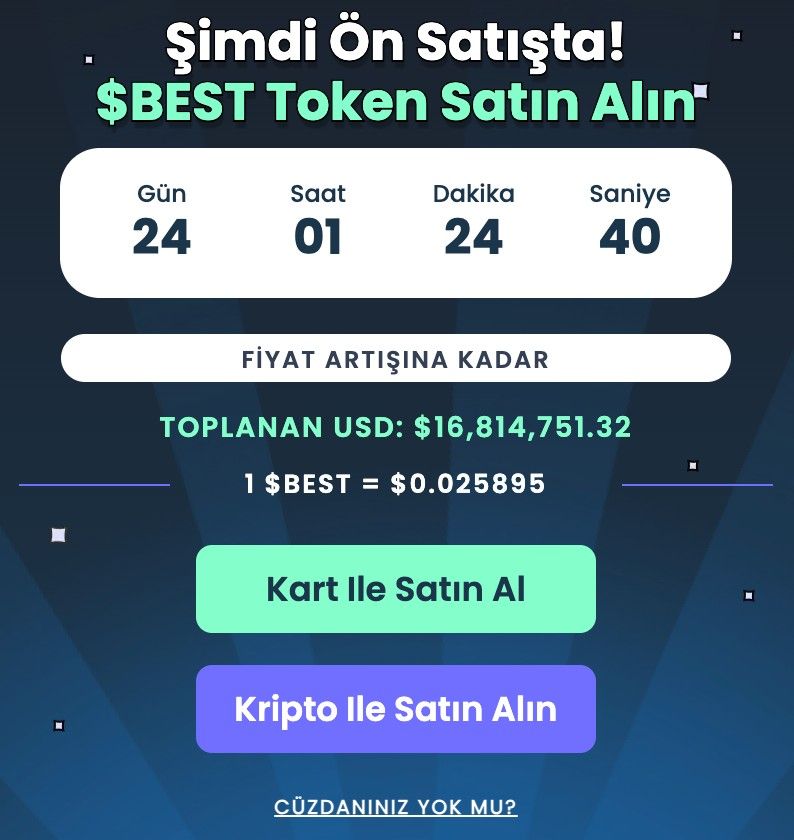Open the CÜZDANINIZ YOK MU? link
Image resolution: width=794 pixels, height=840 pixels.
coord(397,807)
